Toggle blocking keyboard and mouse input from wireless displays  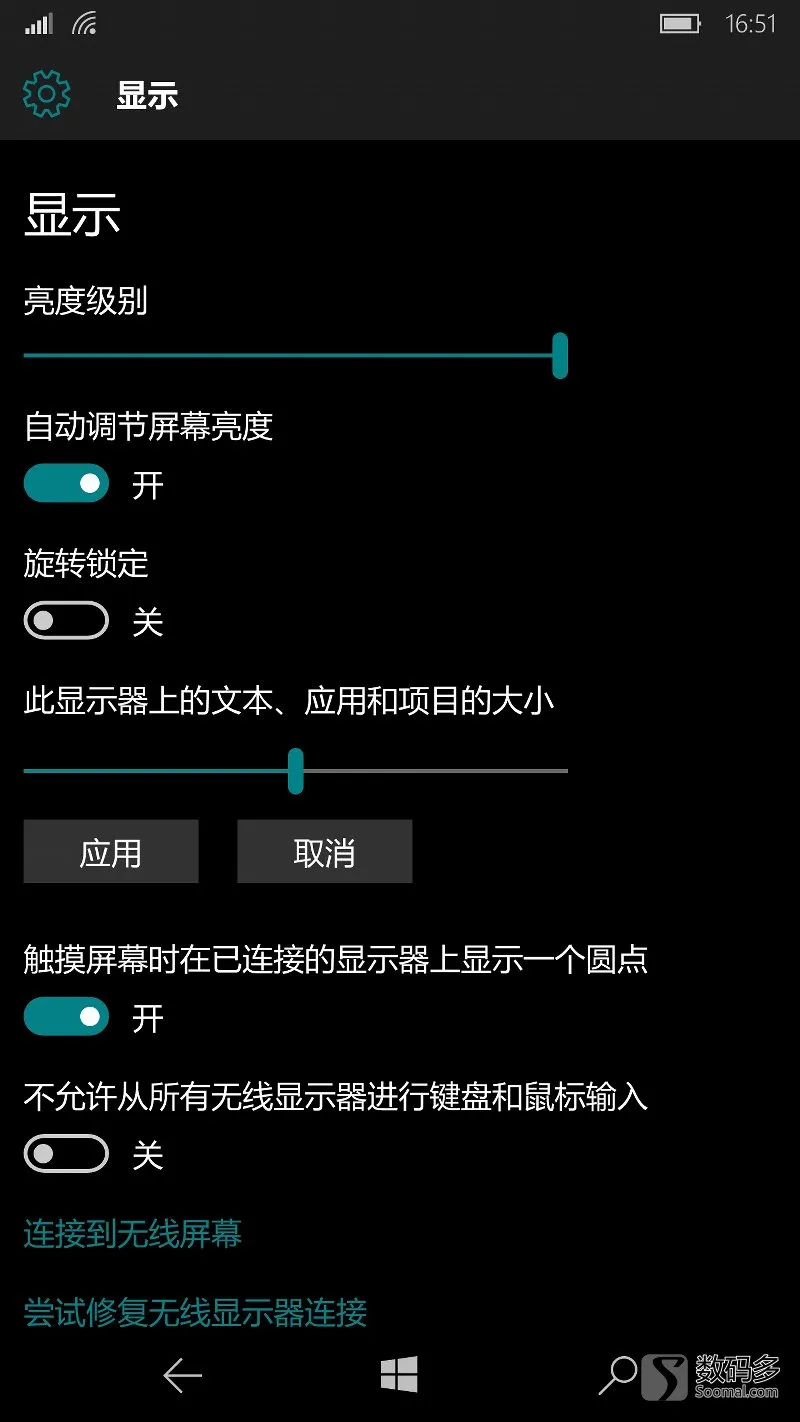point(66,1154)
